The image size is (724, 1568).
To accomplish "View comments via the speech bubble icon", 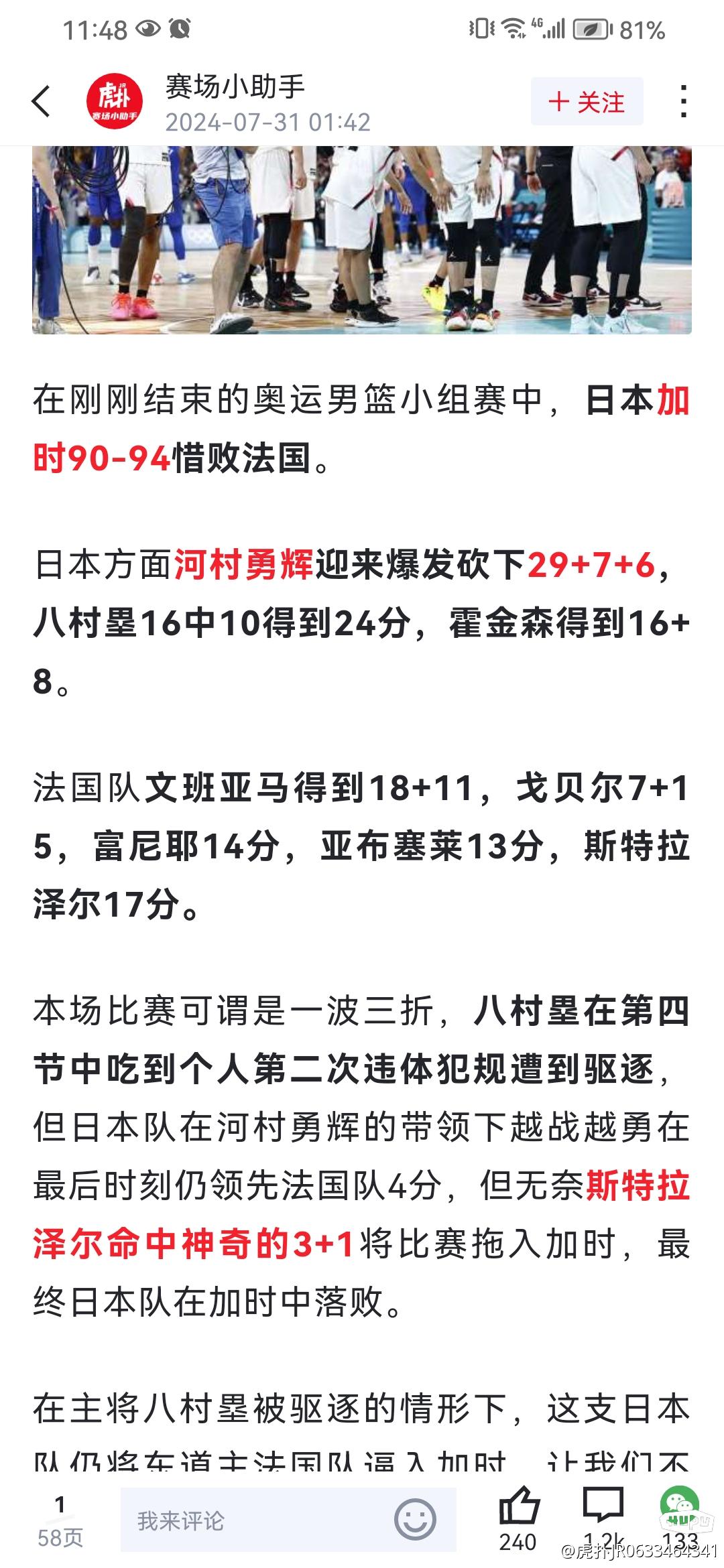I will 603,1505.
